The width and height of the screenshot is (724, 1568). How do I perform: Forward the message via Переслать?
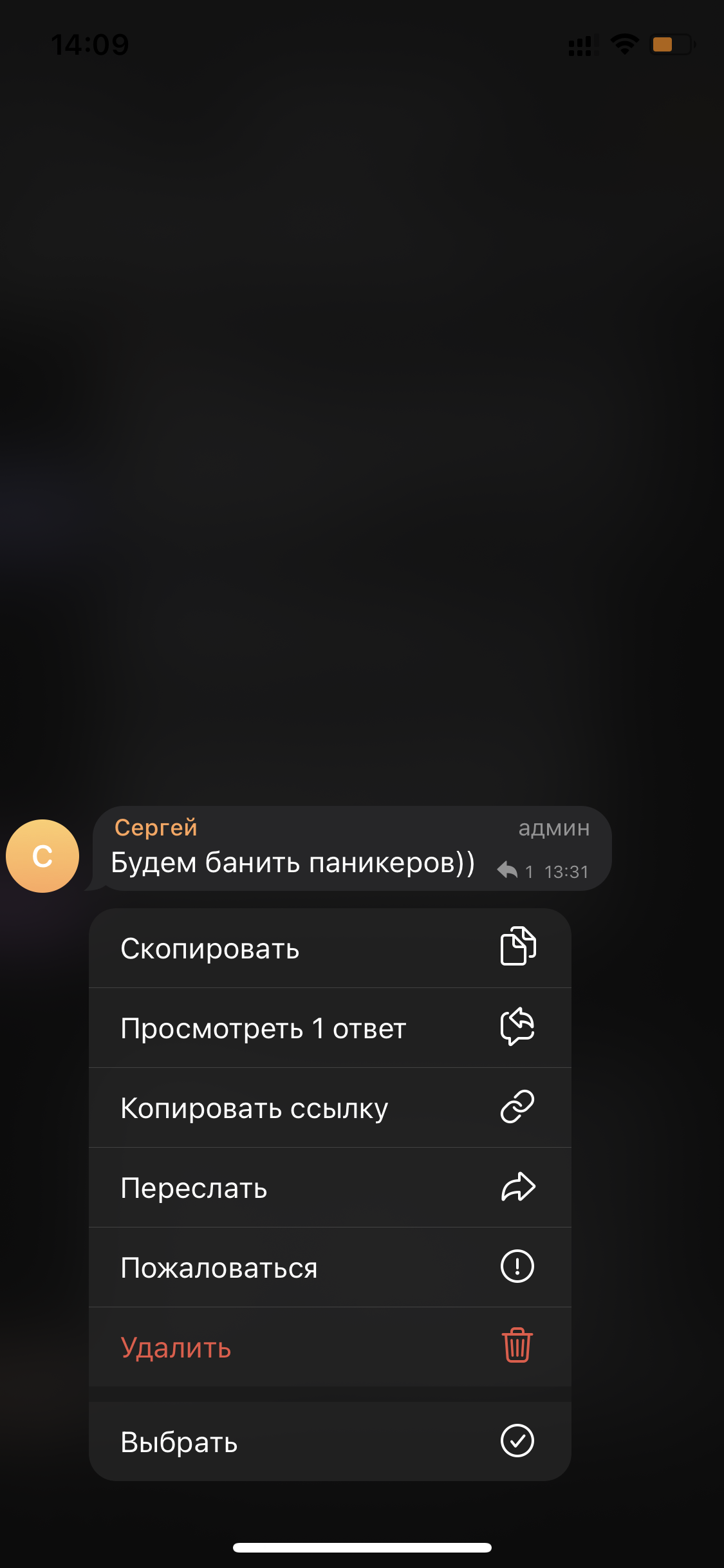pyautogui.click(x=330, y=1188)
